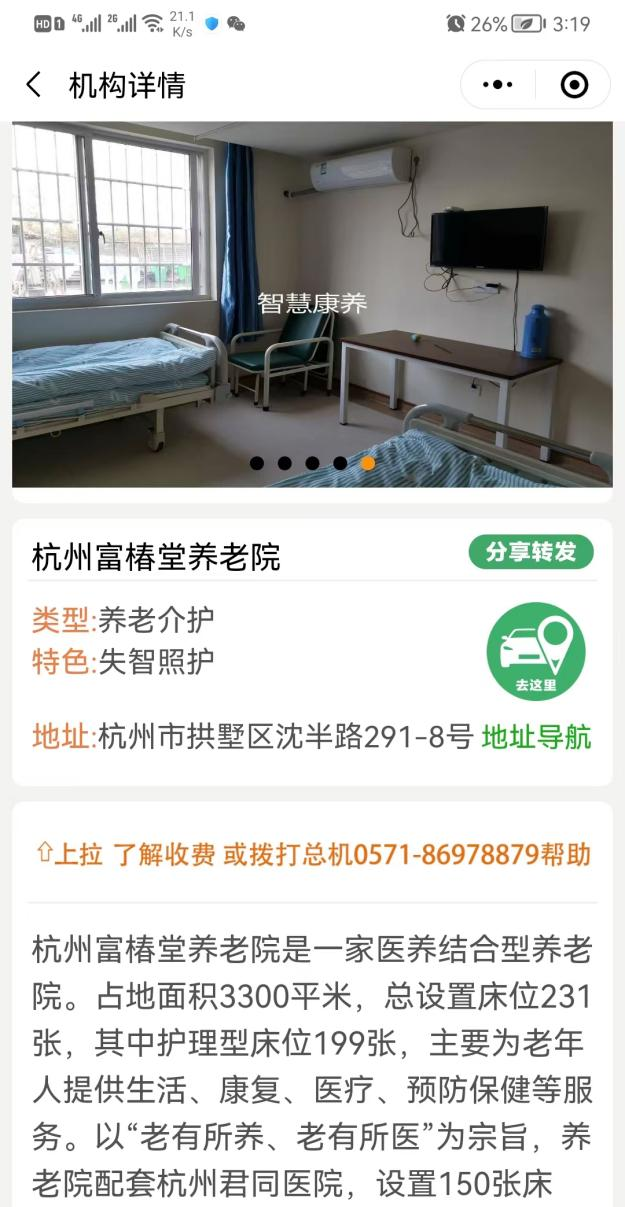Open the 地址导航 link
Screen dimensions: 625x1207
(536, 738)
